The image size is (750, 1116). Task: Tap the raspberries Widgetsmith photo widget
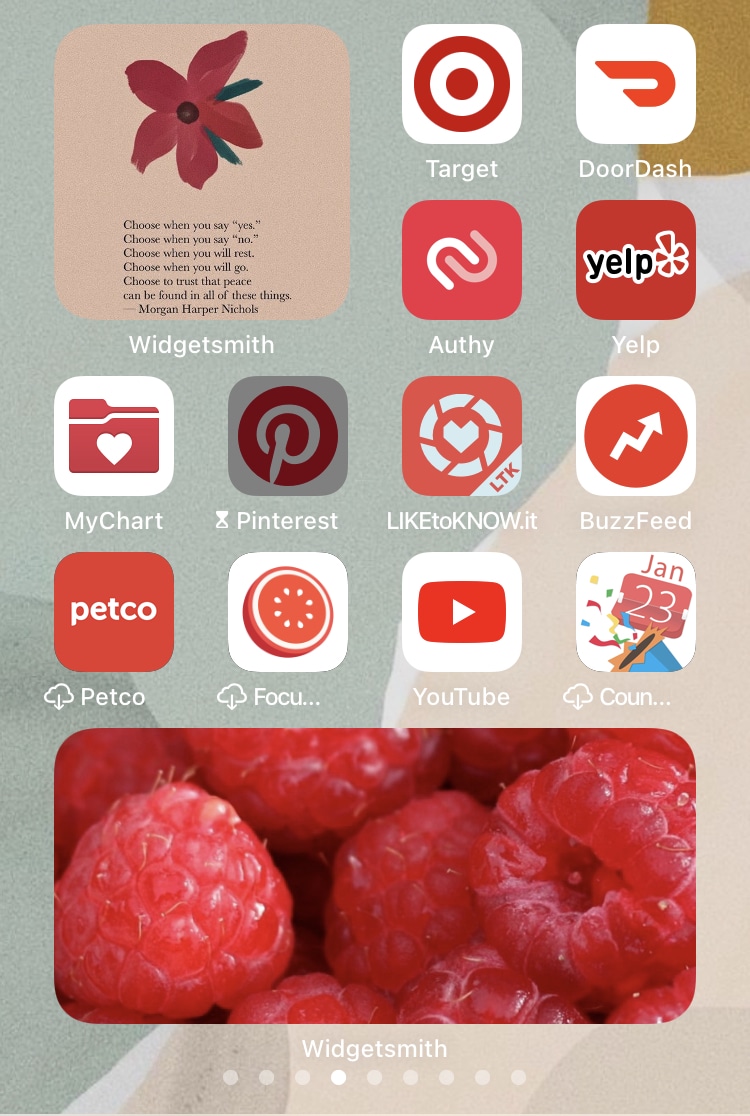[375, 875]
